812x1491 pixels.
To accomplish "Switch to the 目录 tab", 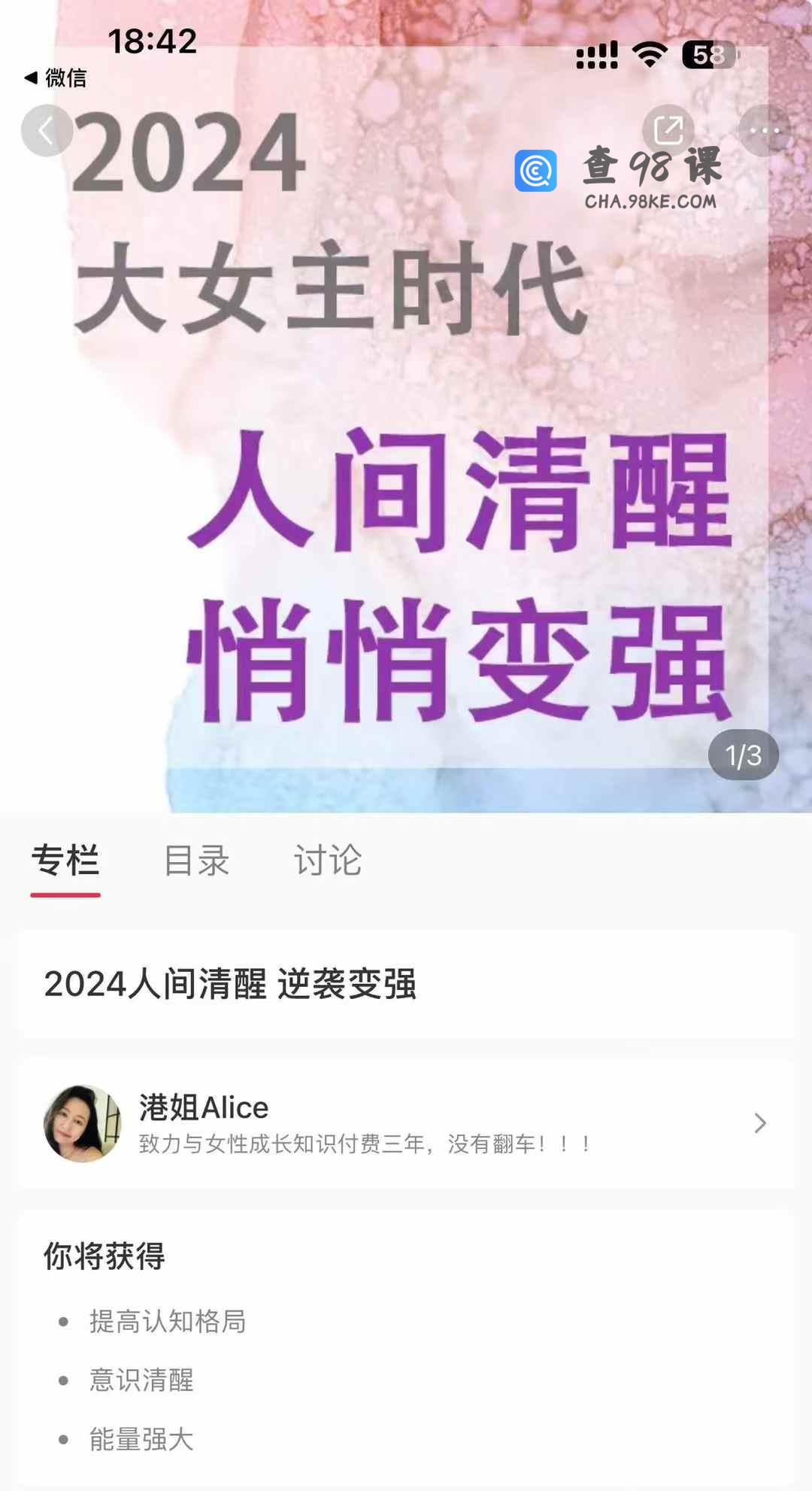I will tap(196, 860).
